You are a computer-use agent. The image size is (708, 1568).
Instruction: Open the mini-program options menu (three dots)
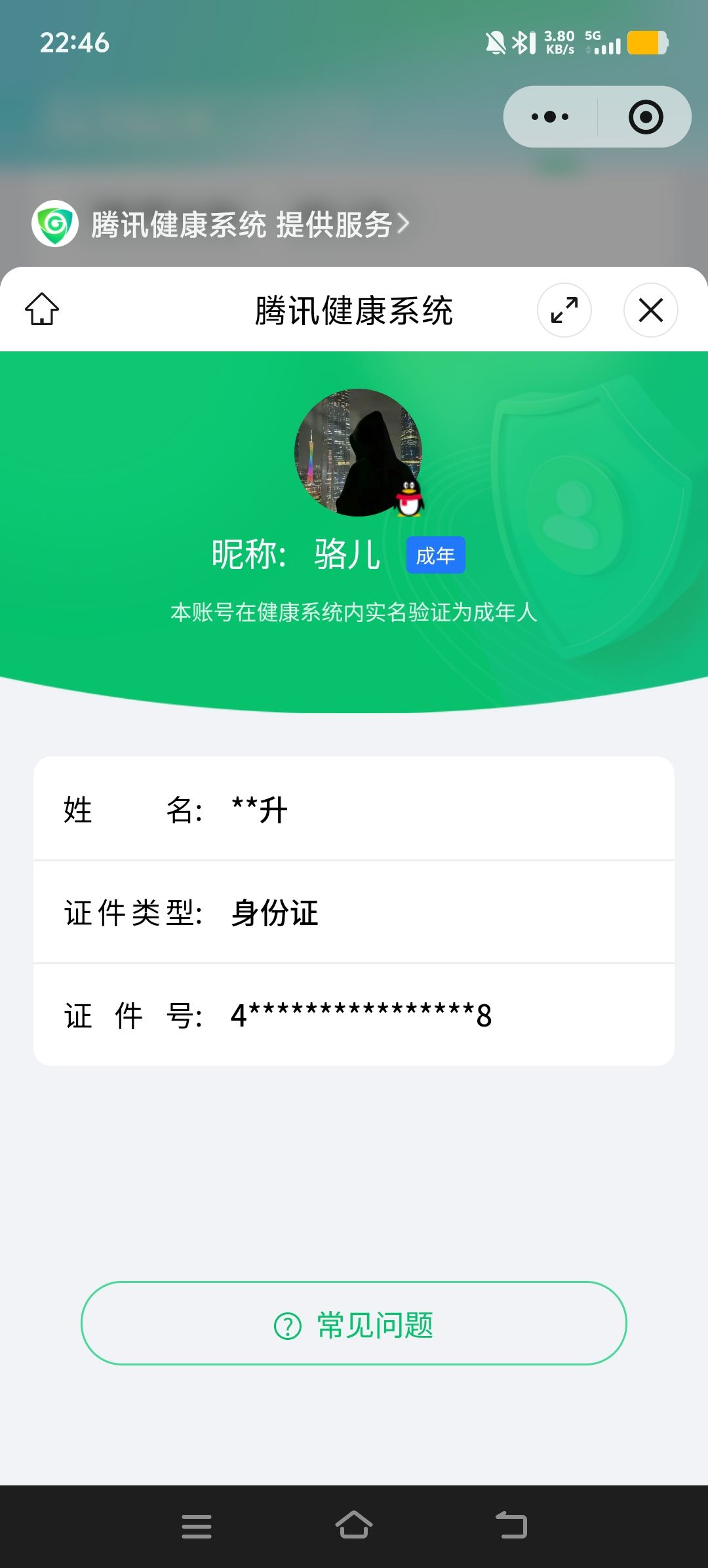tap(549, 116)
